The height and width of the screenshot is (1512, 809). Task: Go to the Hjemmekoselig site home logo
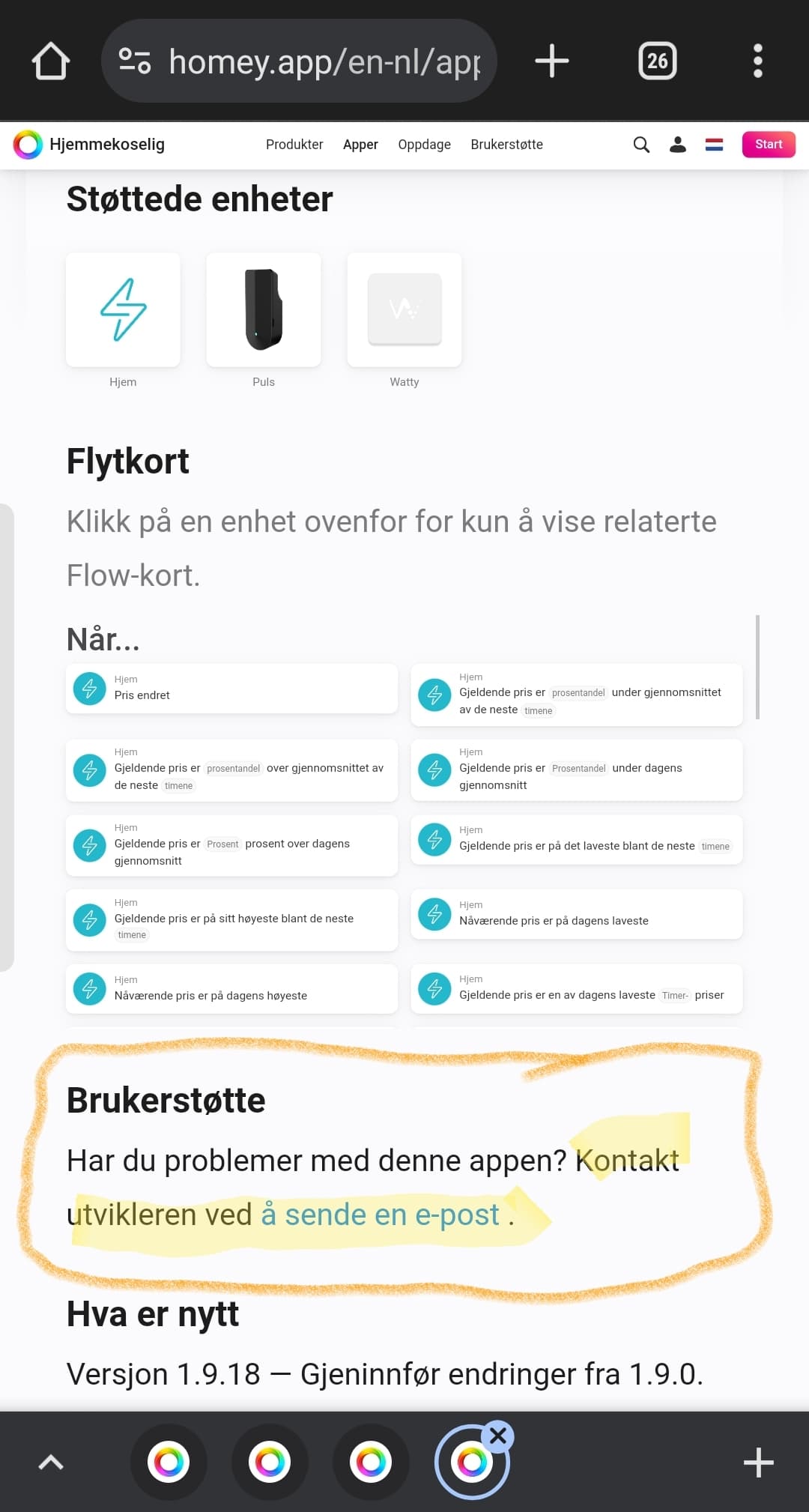(x=90, y=145)
